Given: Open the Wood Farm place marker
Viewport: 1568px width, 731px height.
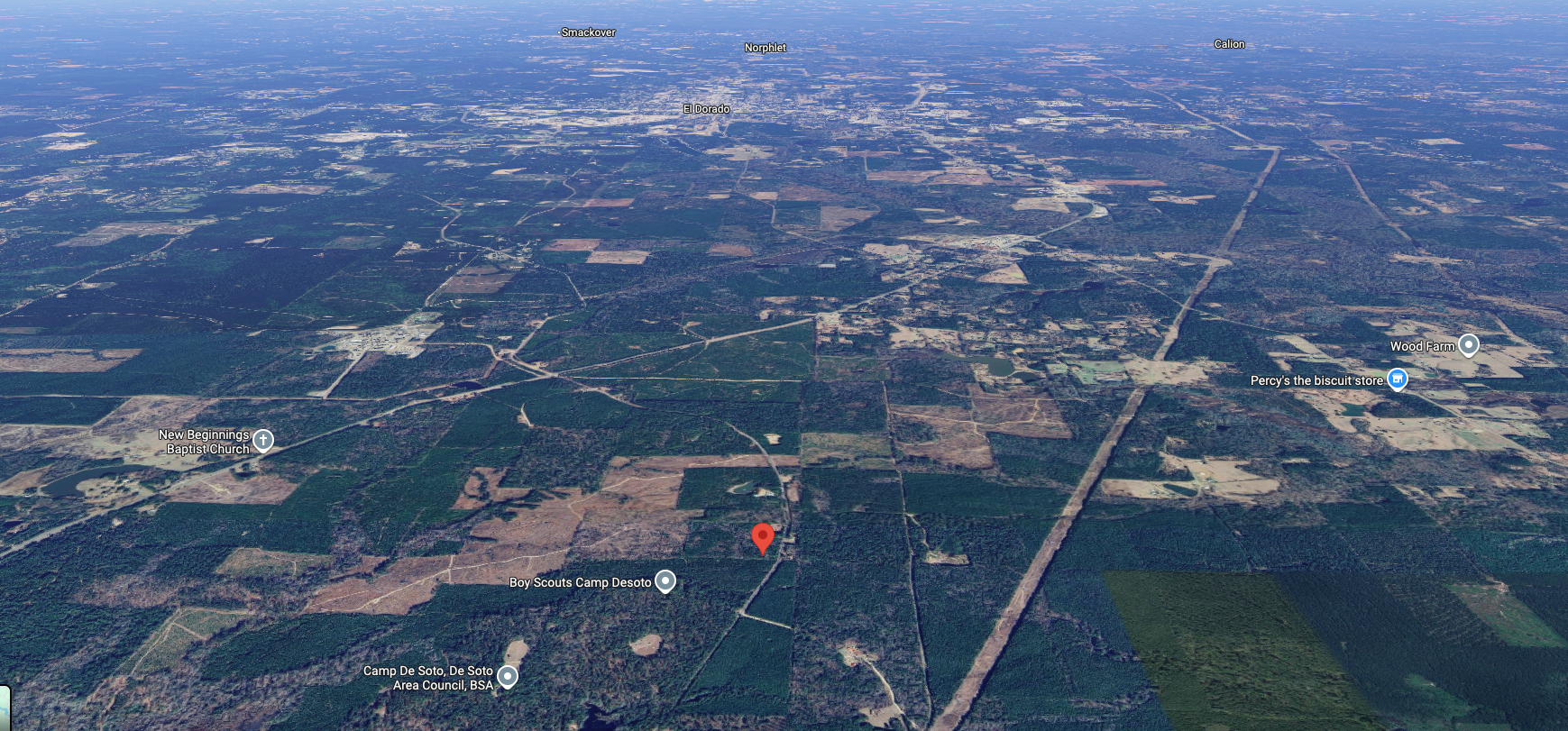Looking at the screenshot, I should click(1469, 344).
